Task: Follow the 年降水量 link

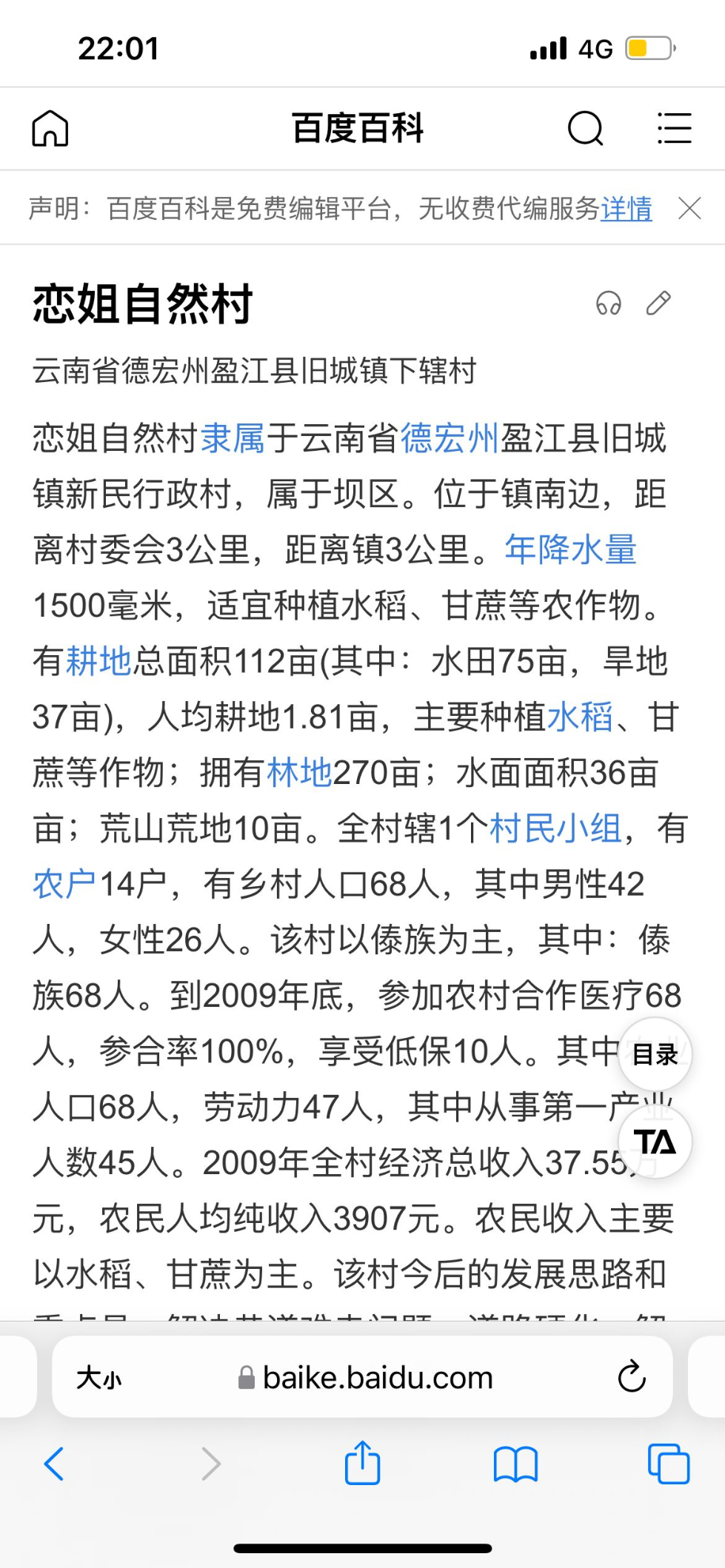Action: pos(570,550)
